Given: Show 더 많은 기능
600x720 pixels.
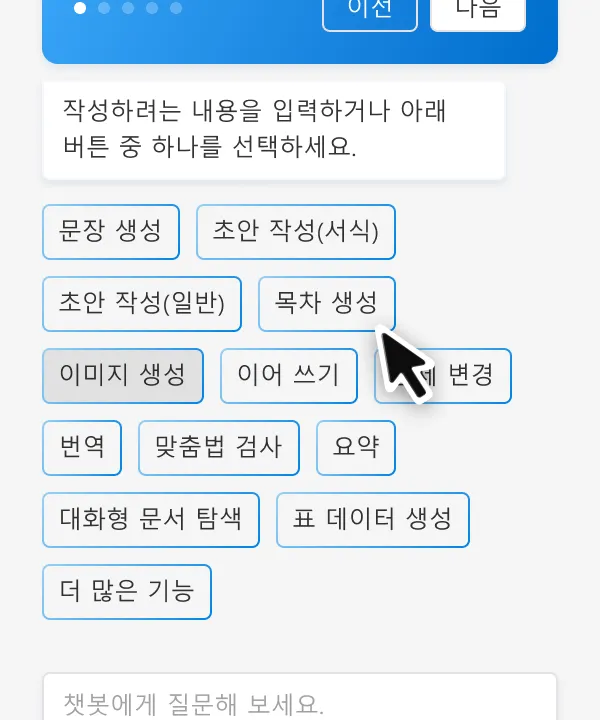Looking at the screenshot, I should click(127, 592).
